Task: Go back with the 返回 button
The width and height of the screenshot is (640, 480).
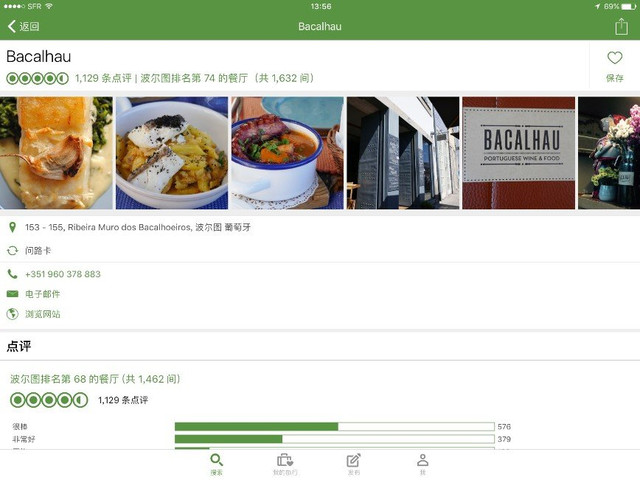Action: click(x=24, y=26)
